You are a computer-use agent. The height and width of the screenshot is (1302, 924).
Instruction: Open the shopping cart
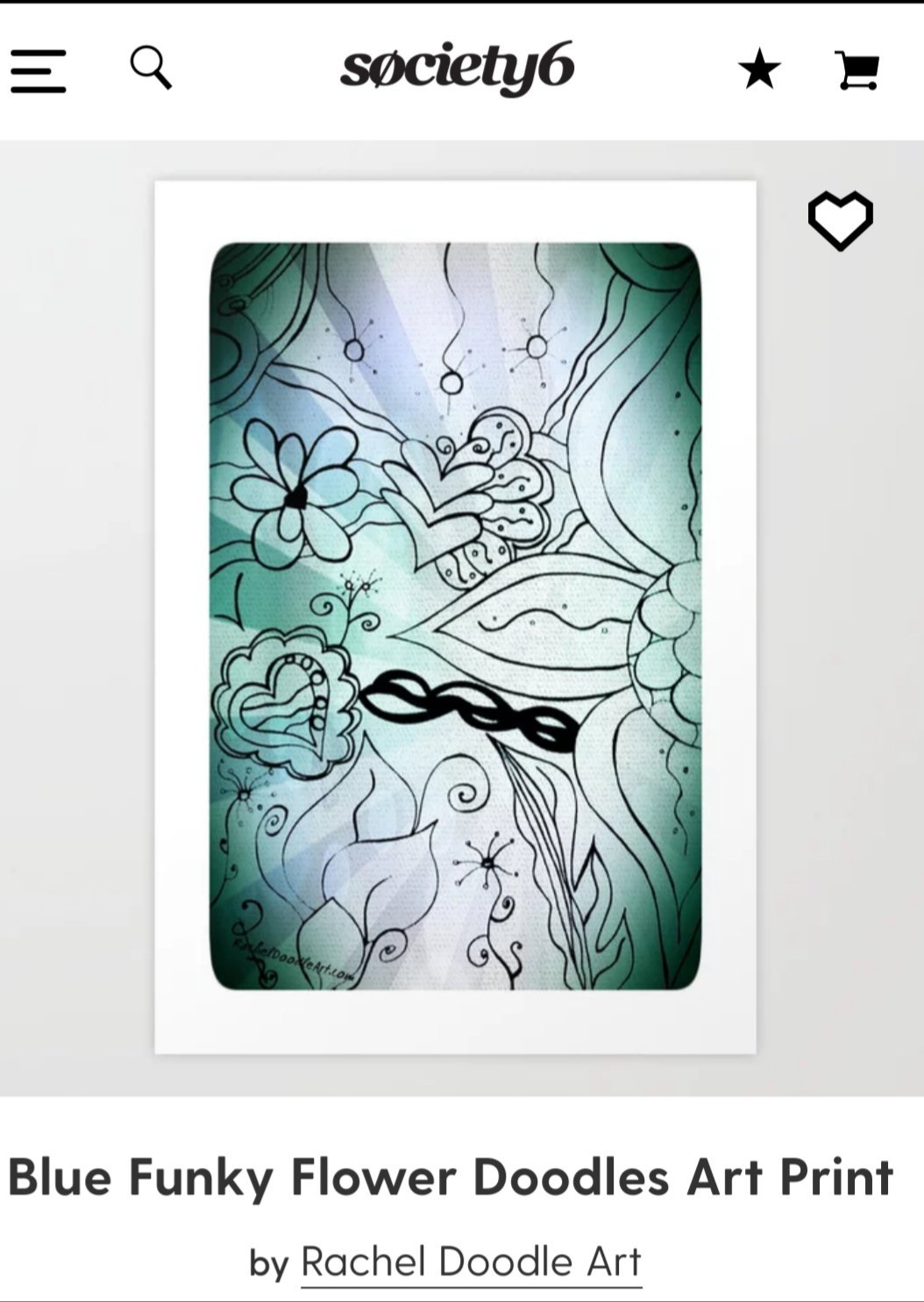tap(856, 70)
